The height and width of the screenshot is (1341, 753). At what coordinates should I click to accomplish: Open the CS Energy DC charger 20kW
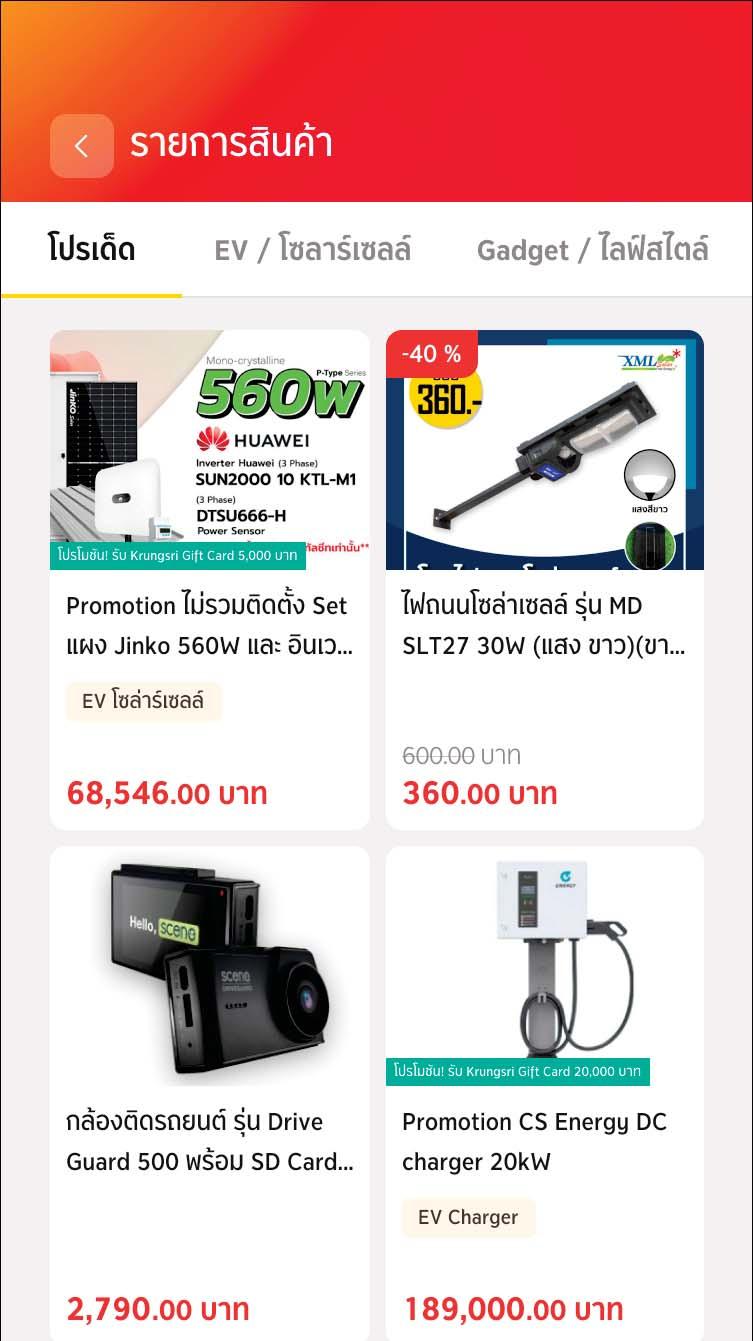[545, 1093]
